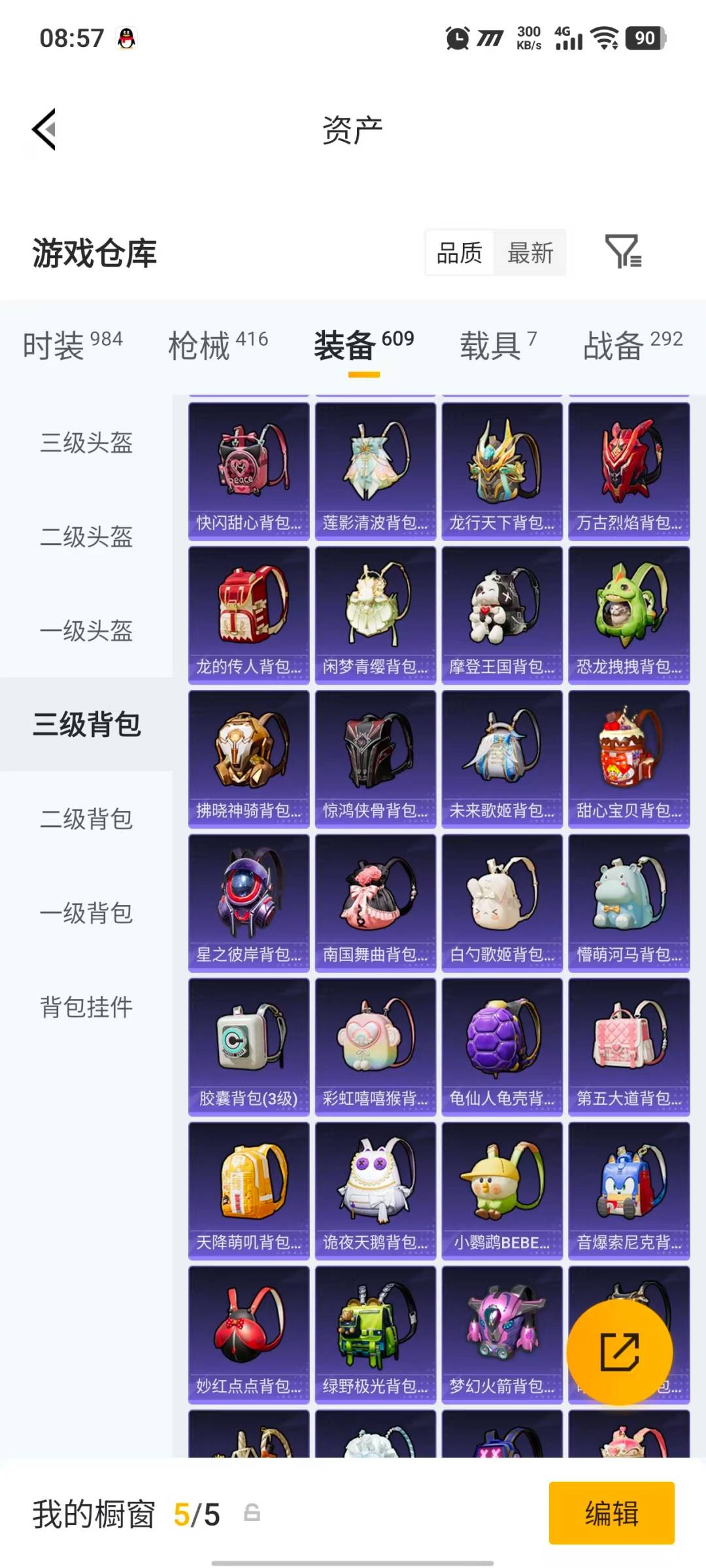The height and width of the screenshot is (1568, 706).
Task: Open the 恐龙拽拽背包 thumbnail
Action: [628, 614]
